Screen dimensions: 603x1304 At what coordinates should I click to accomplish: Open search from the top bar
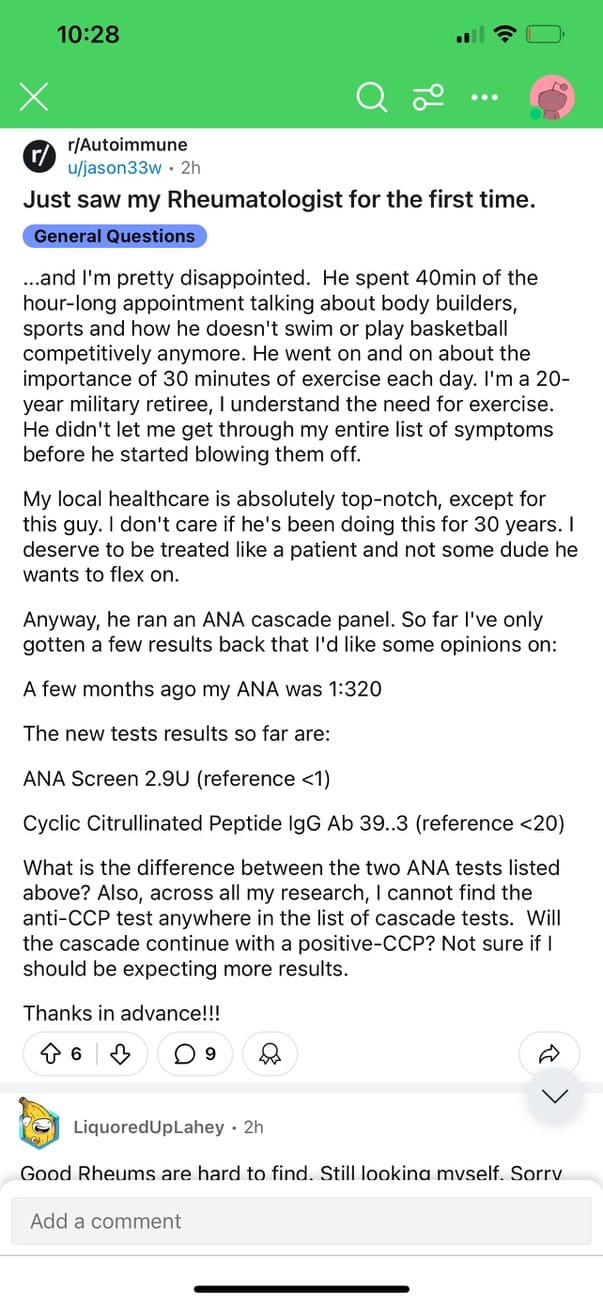pos(371,97)
